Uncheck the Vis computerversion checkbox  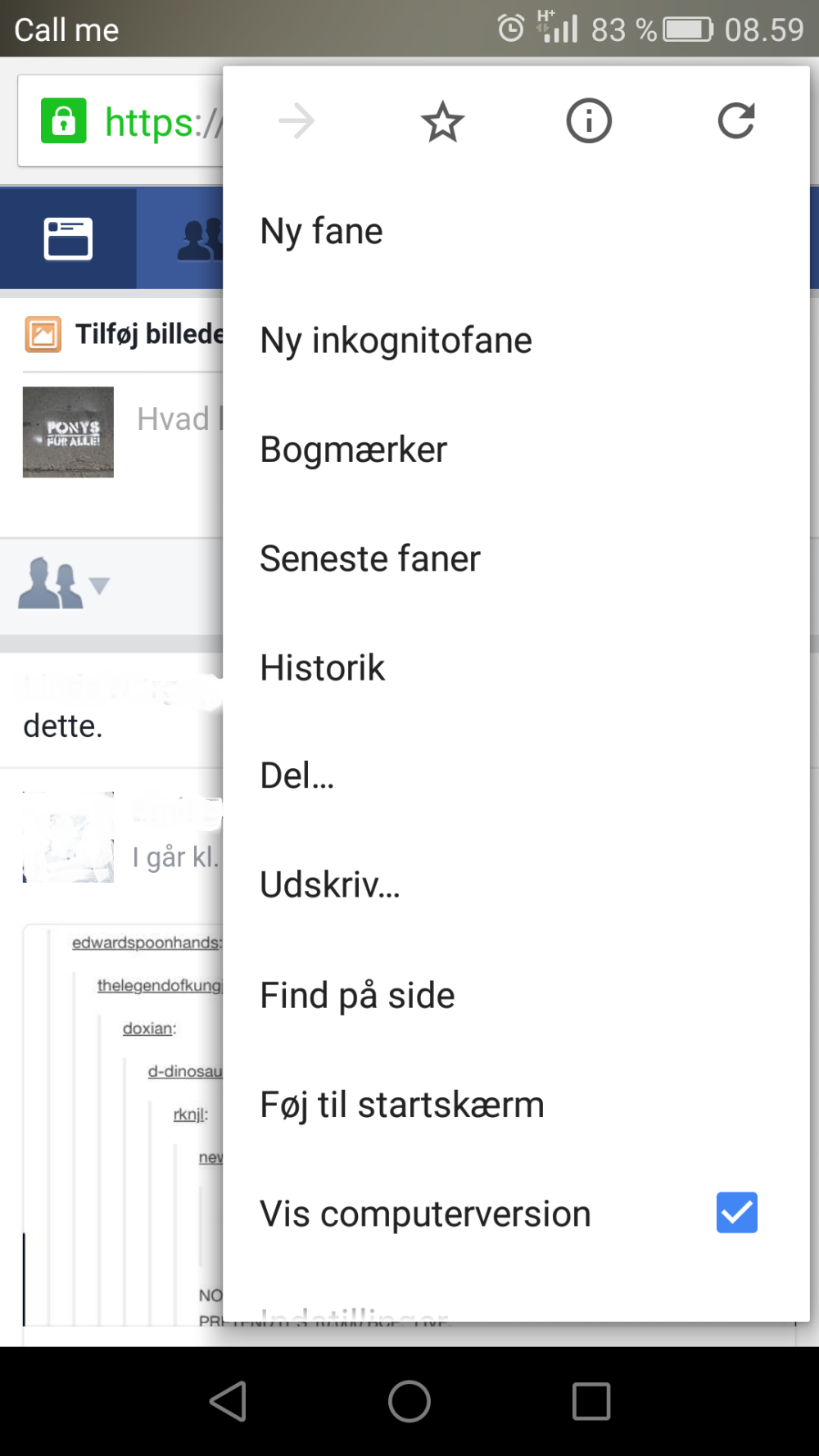pyautogui.click(x=736, y=1213)
